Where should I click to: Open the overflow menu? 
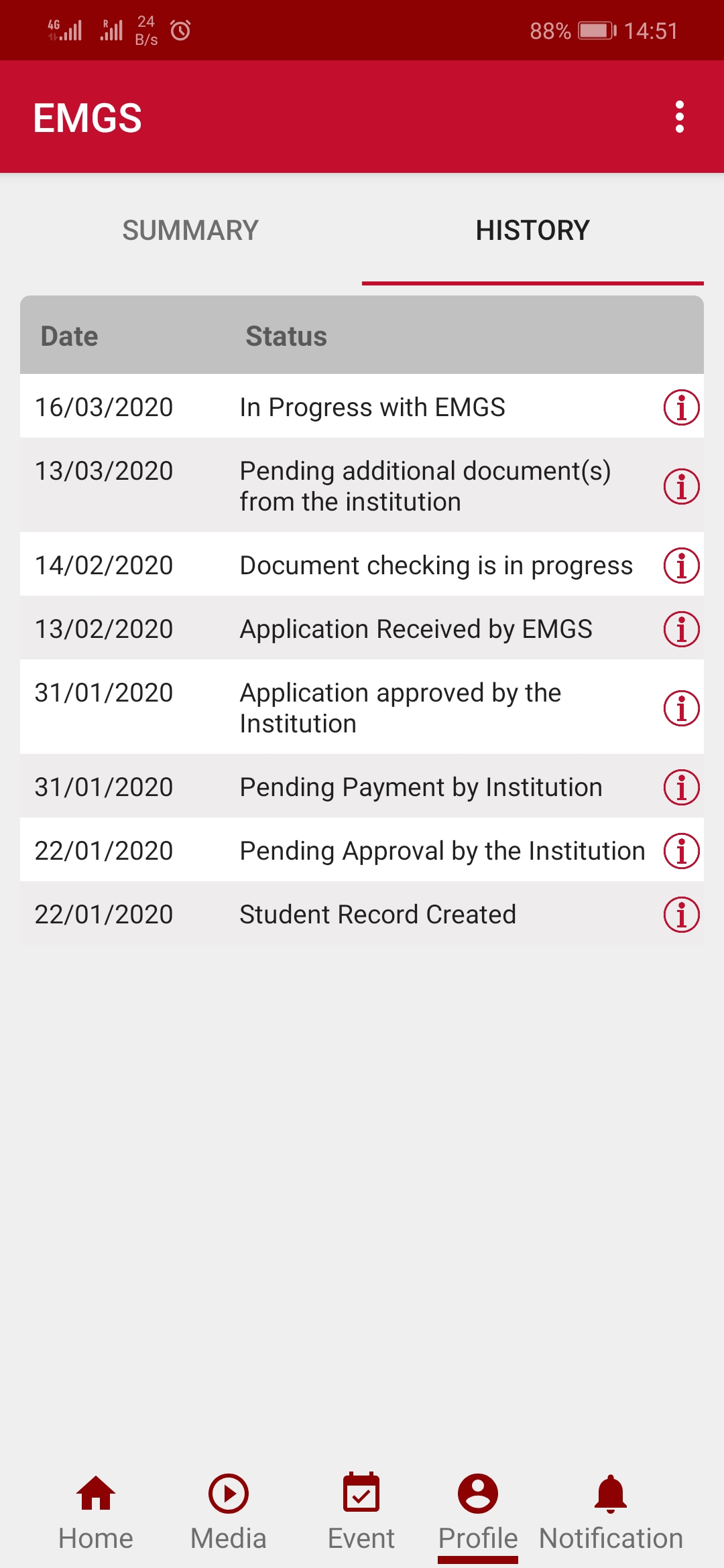pyautogui.click(x=679, y=117)
